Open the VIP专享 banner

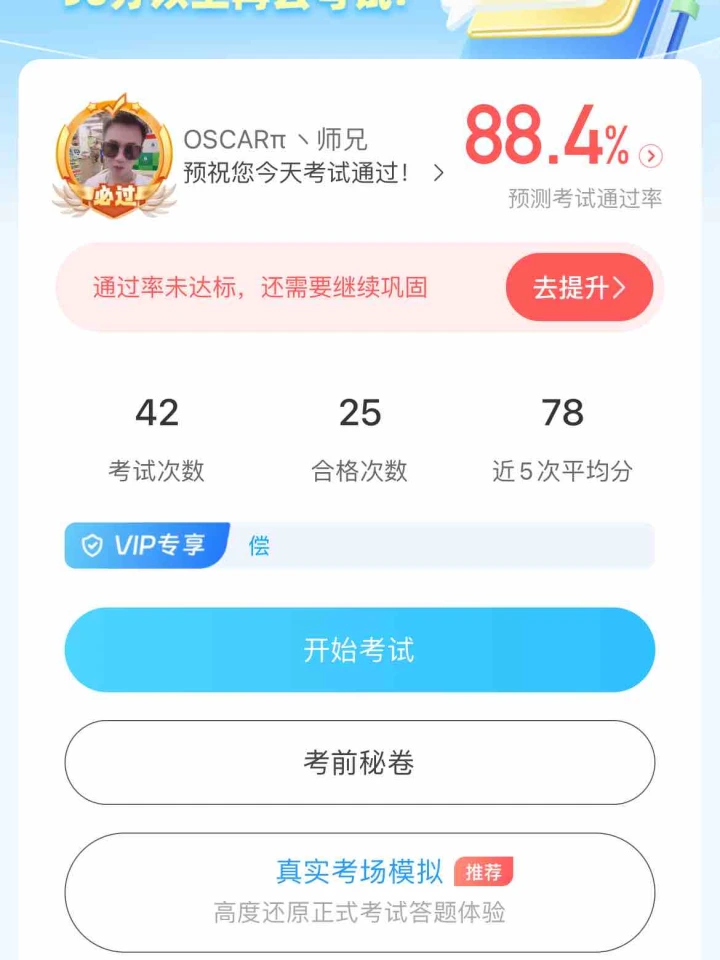[359, 545]
